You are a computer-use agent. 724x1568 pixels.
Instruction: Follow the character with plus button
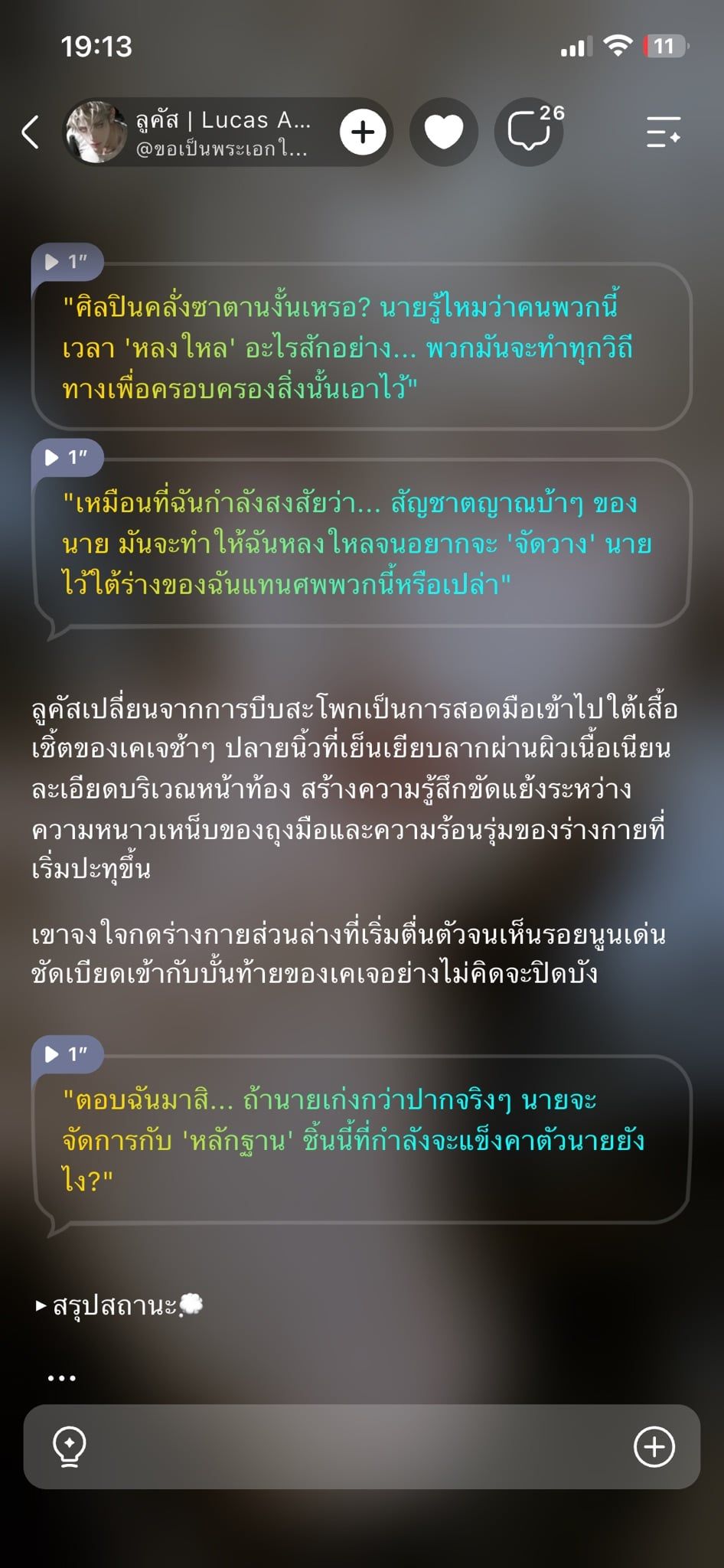(363, 132)
